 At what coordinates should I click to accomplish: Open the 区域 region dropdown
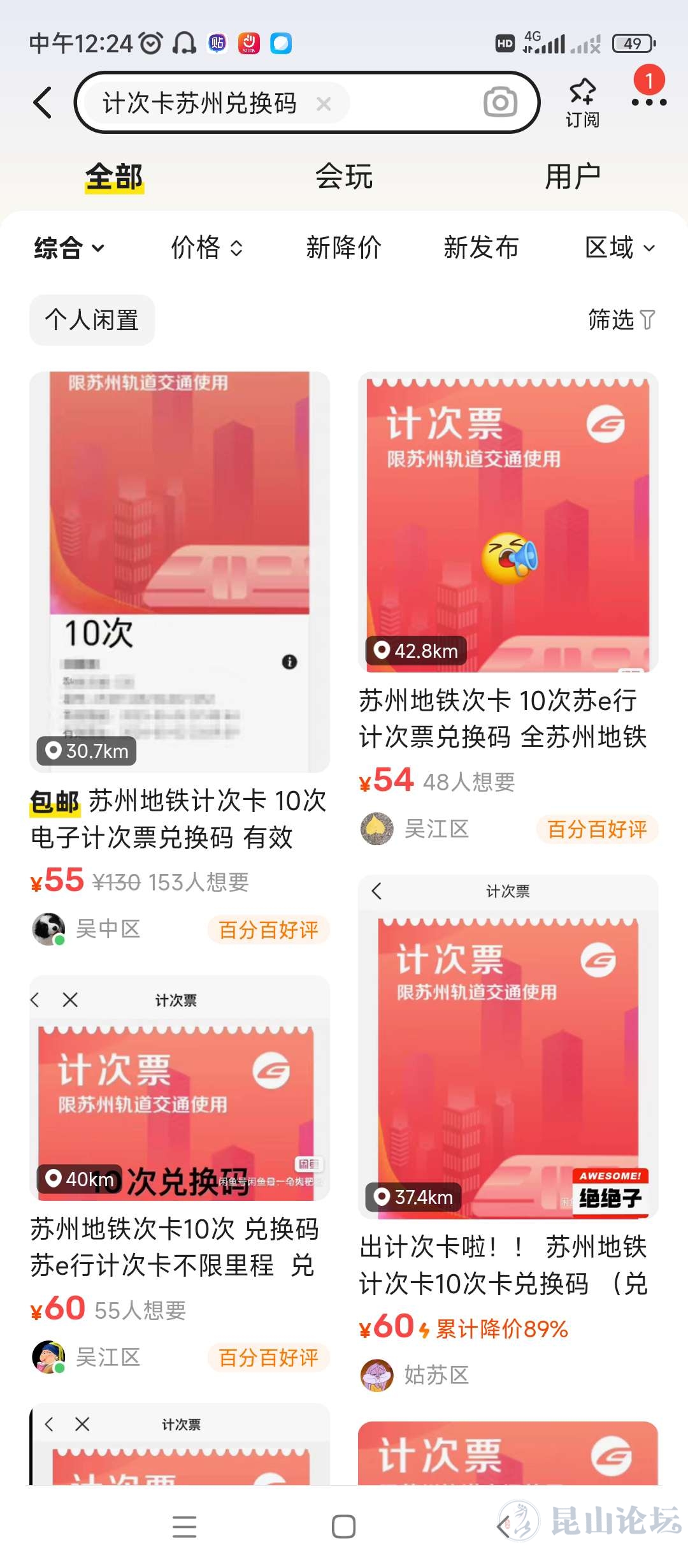[619, 248]
